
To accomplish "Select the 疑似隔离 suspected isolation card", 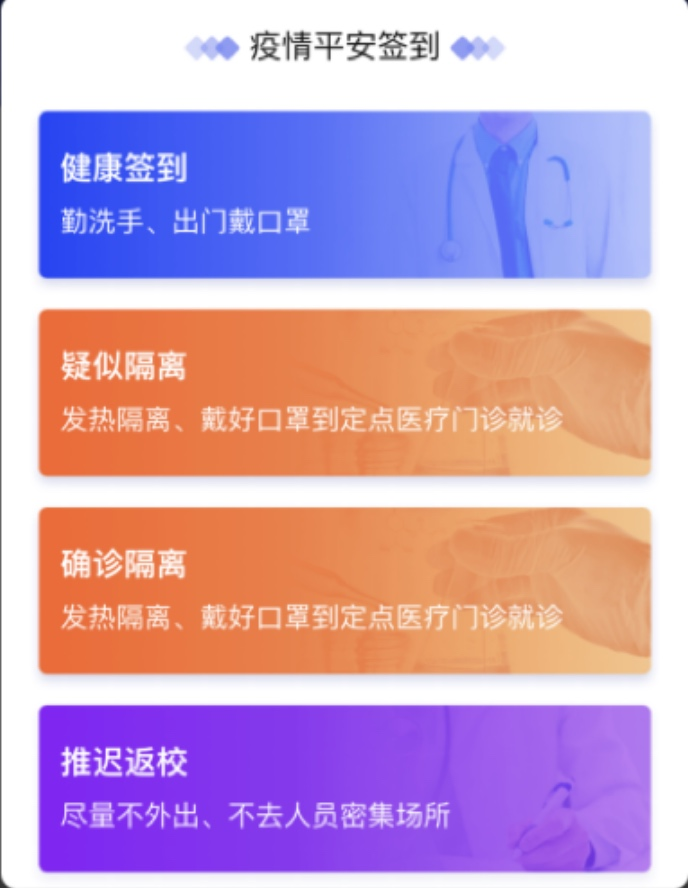I will coord(344,392).
